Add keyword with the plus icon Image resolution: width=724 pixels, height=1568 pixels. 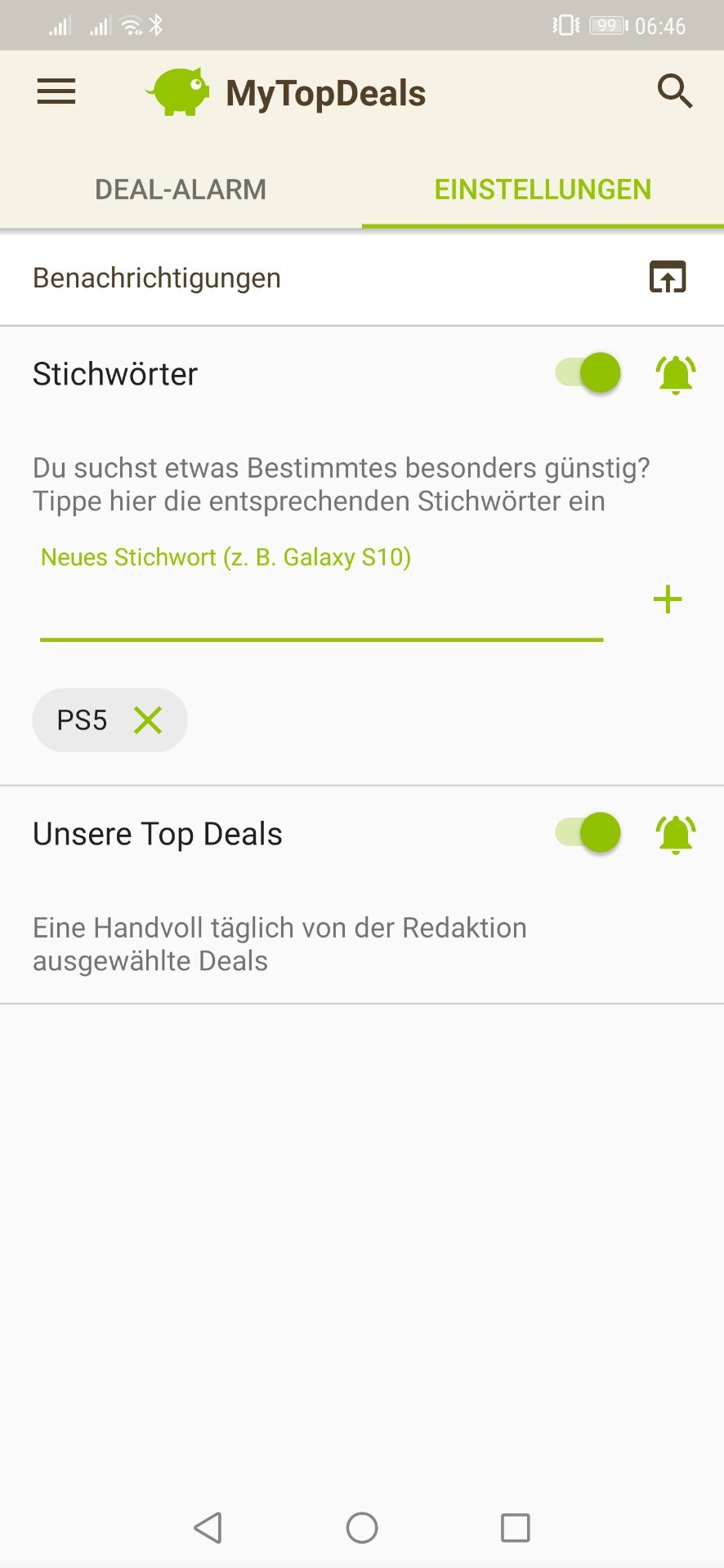pyautogui.click(x=668, y=599)
